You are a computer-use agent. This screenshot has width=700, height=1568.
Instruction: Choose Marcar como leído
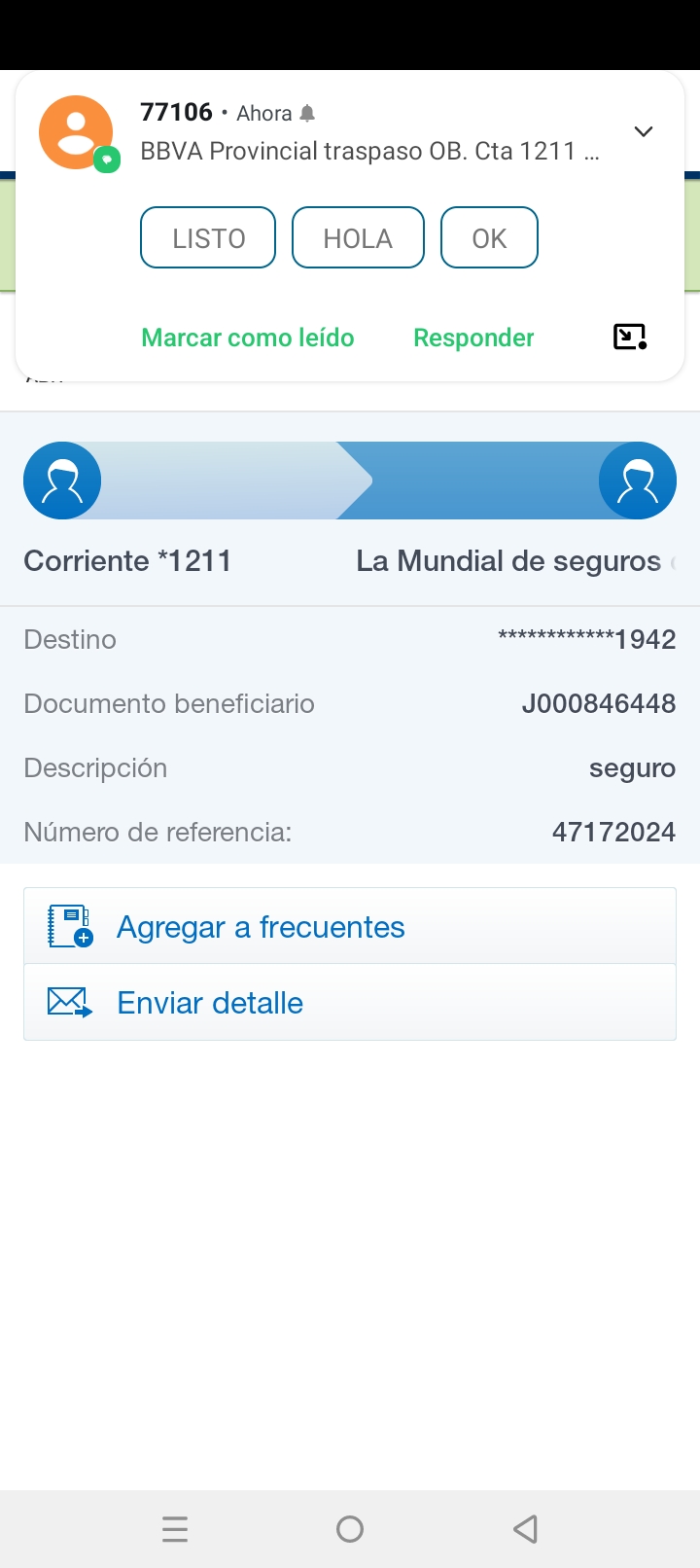(248, 338)
